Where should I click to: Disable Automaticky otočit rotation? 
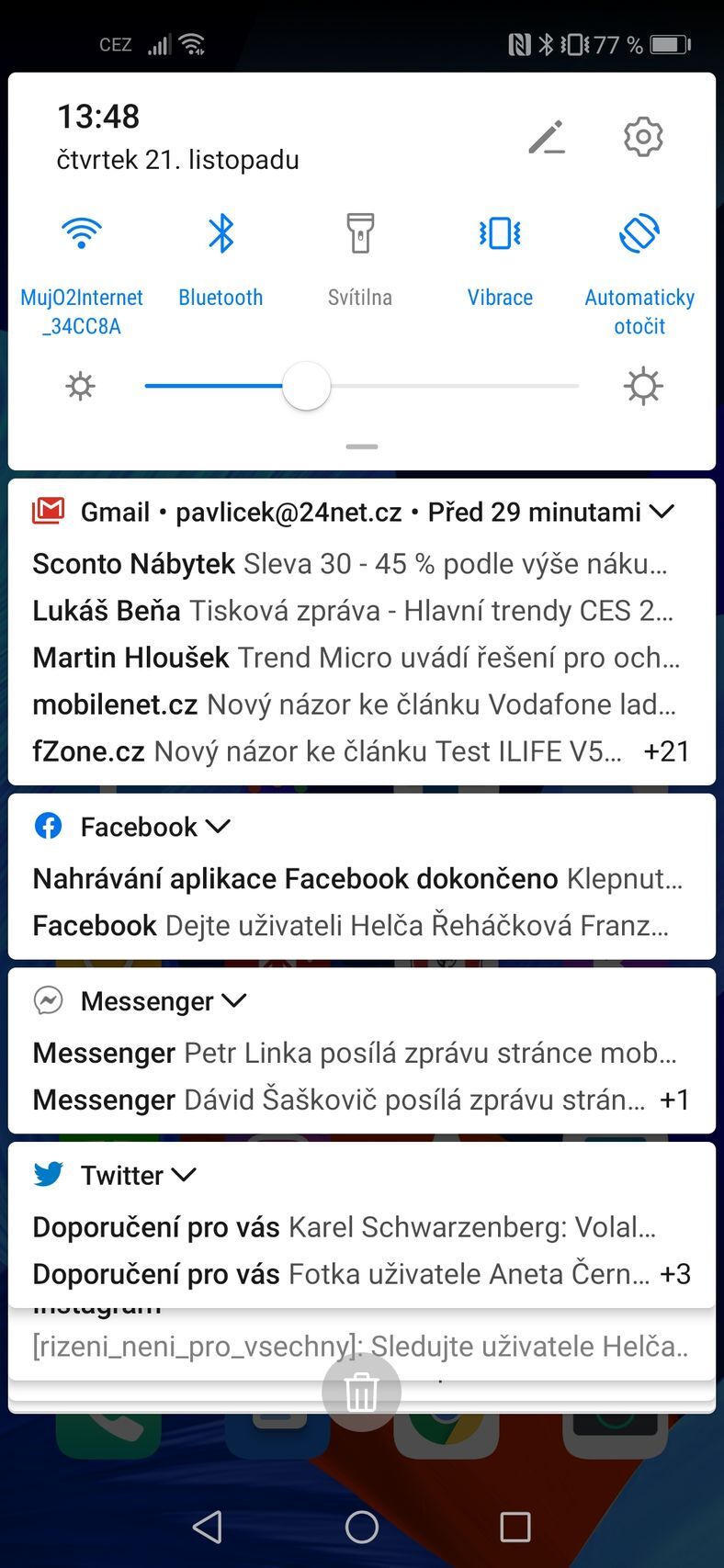[x=639, y=233]
